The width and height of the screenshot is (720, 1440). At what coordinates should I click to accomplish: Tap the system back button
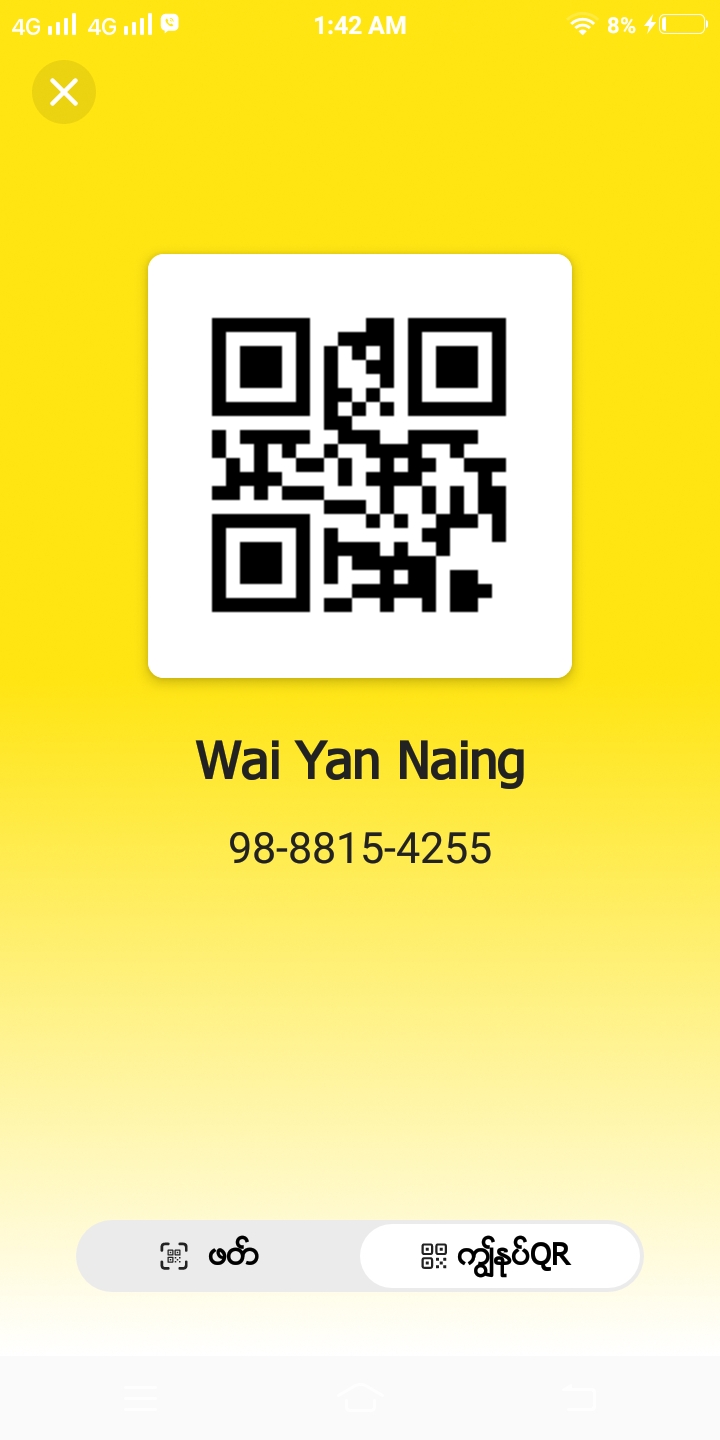coord(578,1397)
